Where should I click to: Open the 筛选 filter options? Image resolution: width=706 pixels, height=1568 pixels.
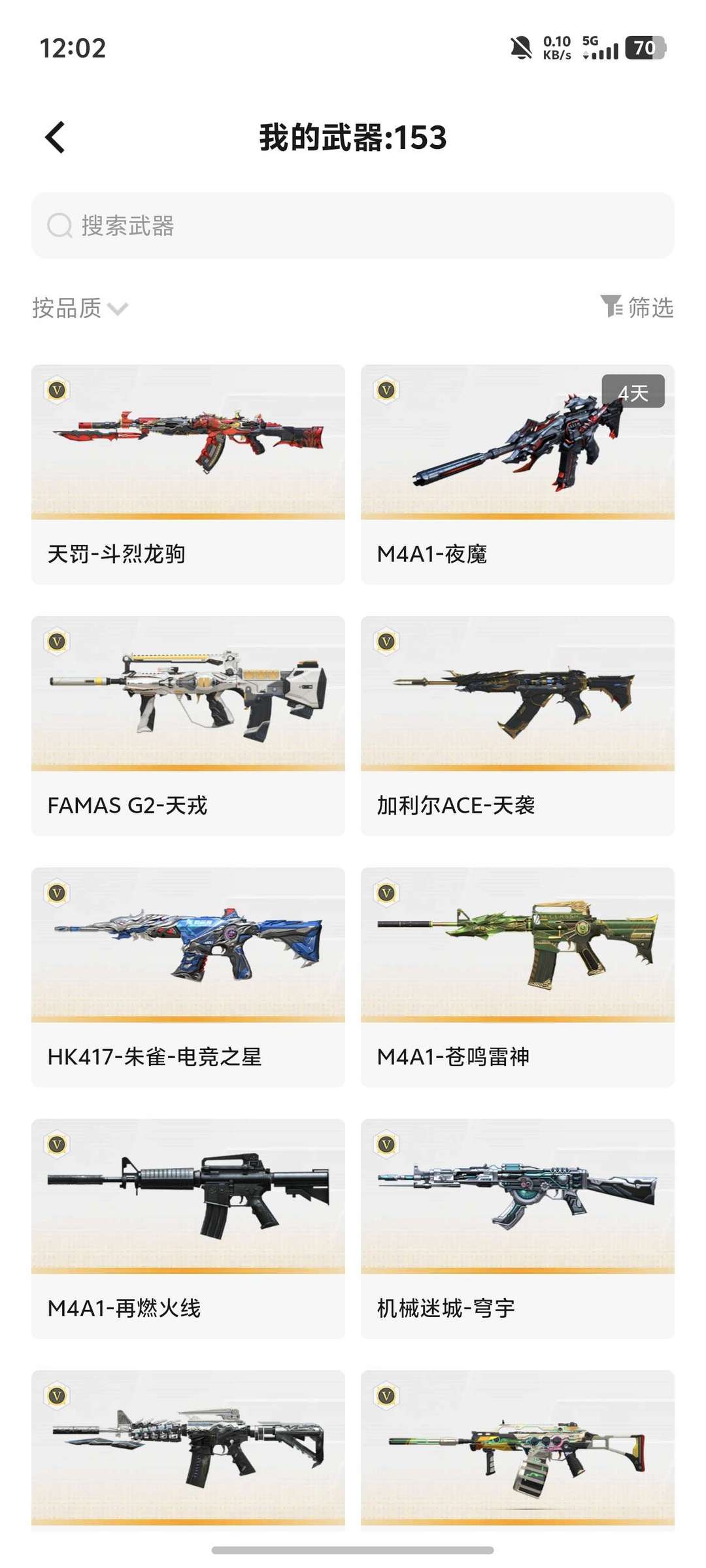[637, 307]
